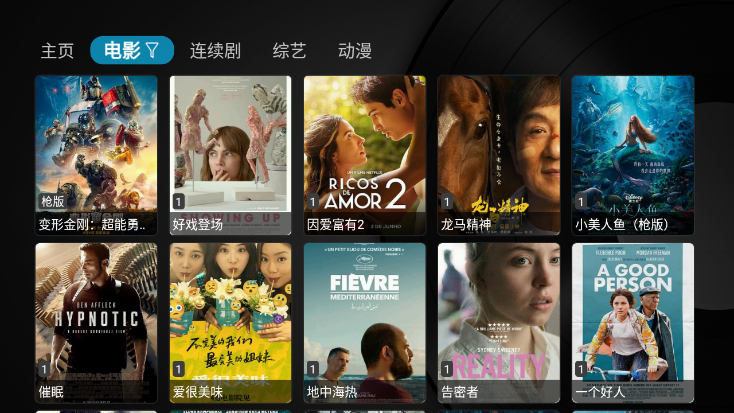The width and height of the screenshot is (734, 413).
Task: Open the movie 地中海热
Action: click(x=364, y=323)
